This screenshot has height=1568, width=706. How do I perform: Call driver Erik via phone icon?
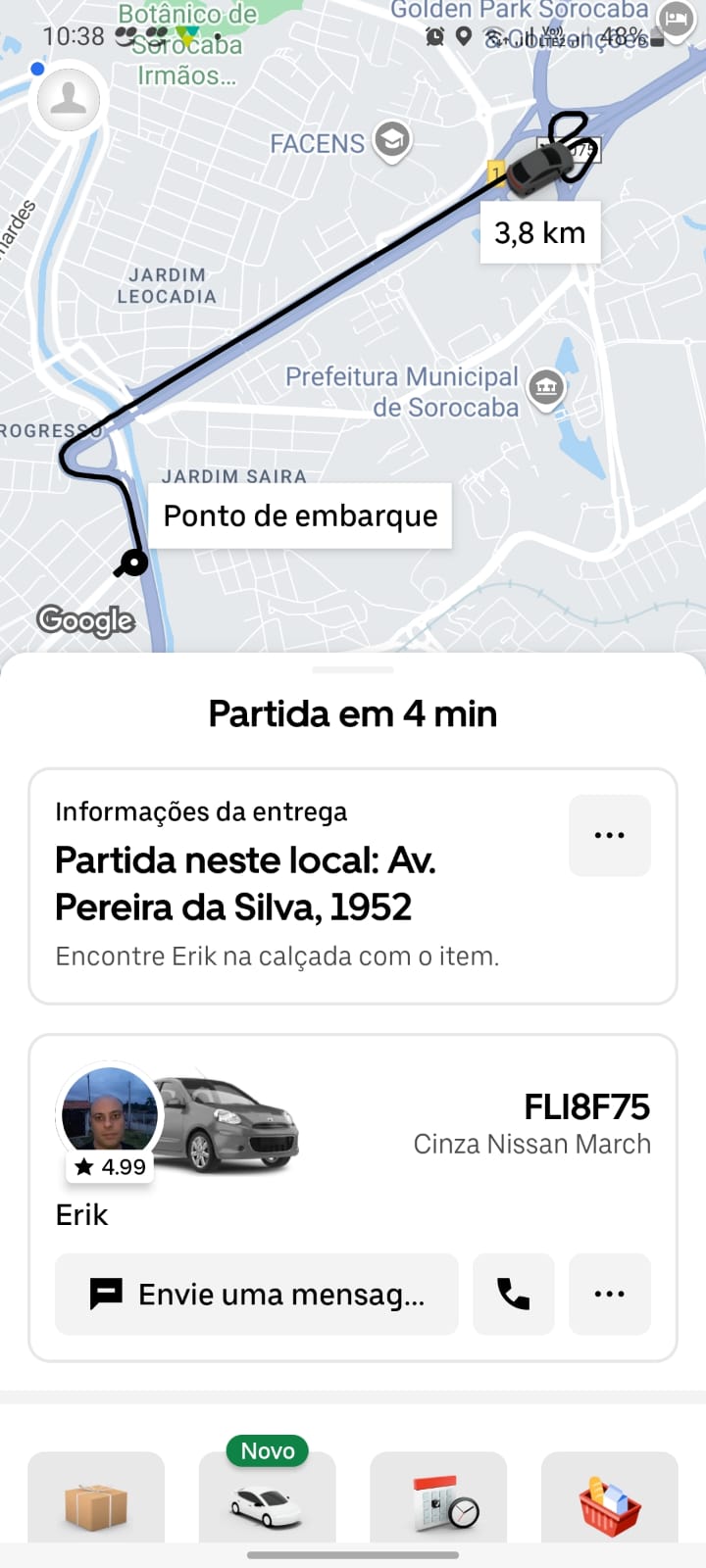(x=513, y=1294)
